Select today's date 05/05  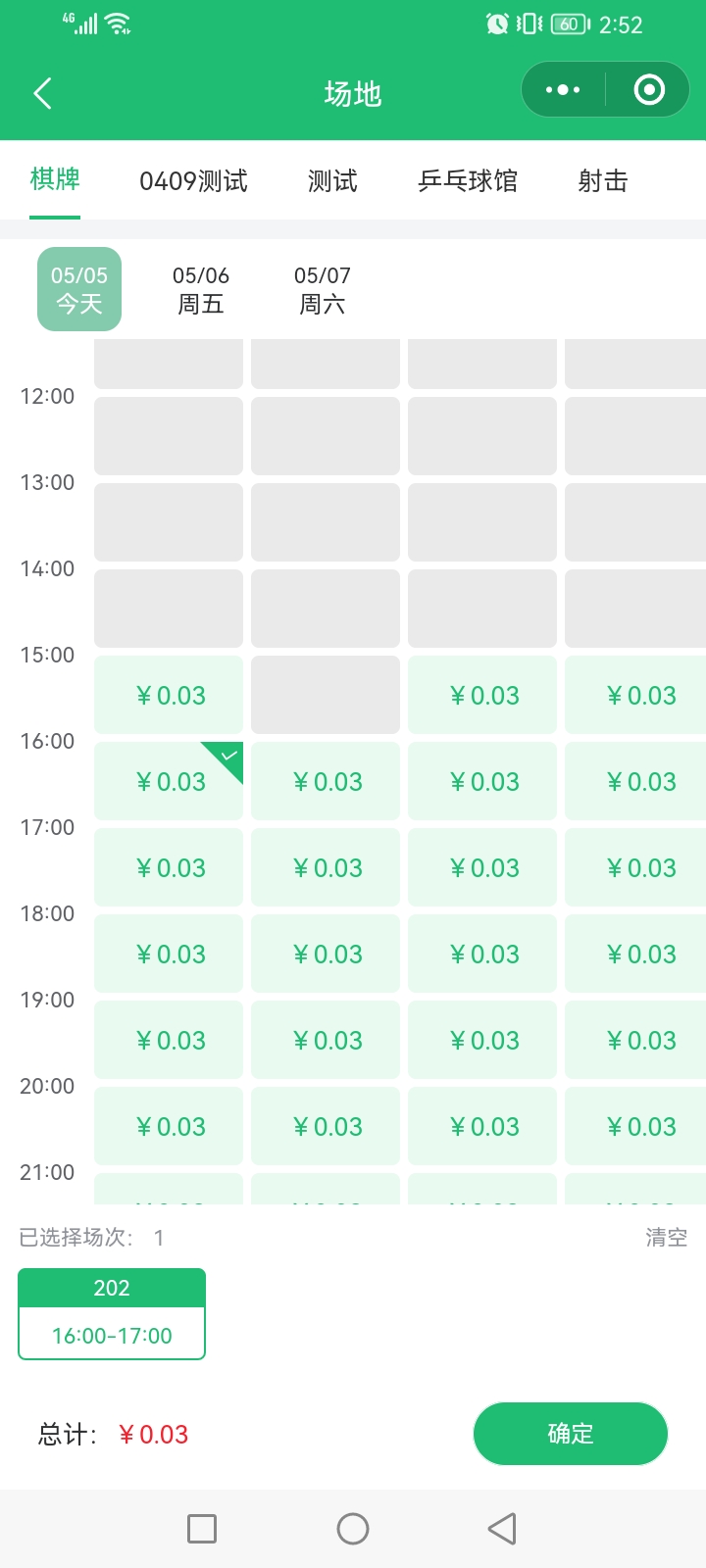(79, 290)
